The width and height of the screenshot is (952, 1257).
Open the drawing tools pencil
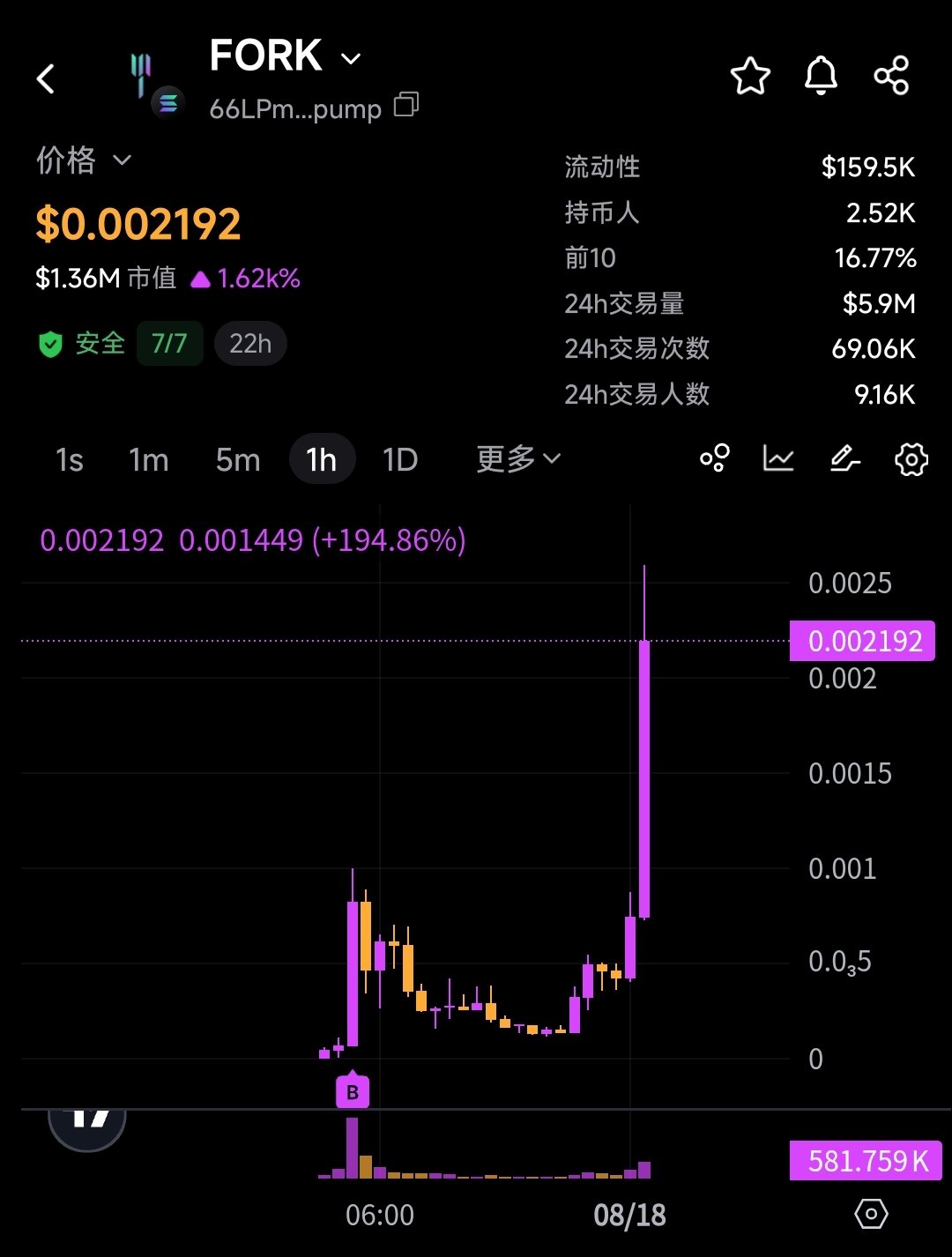tap(844, 458)
